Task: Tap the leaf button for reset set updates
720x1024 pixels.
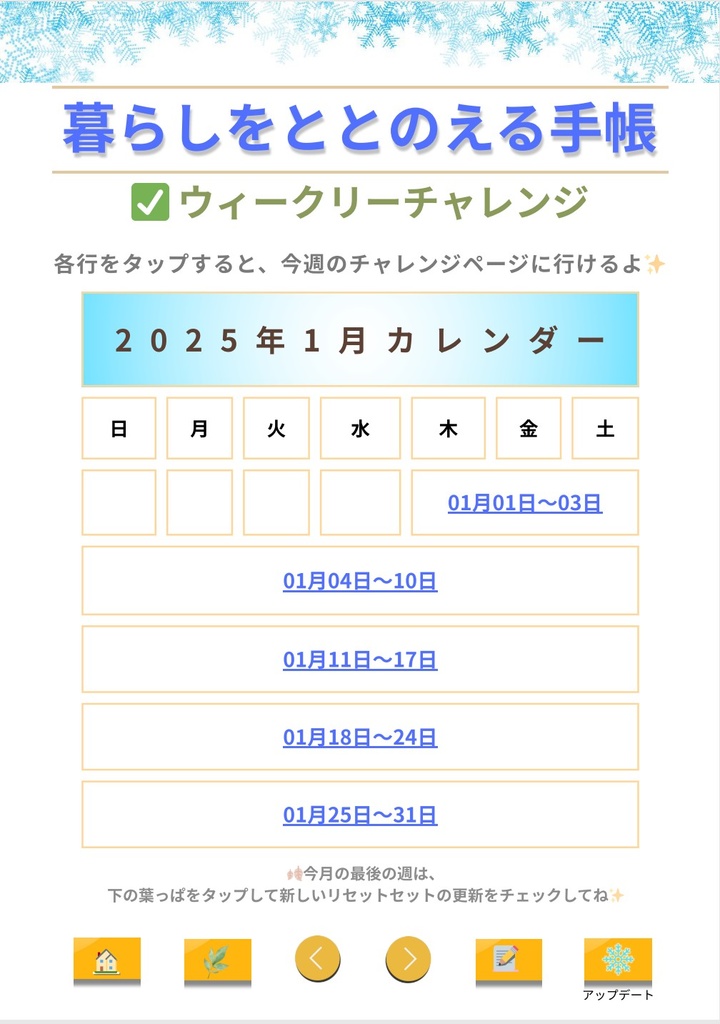Action: [x=217, y=961]
